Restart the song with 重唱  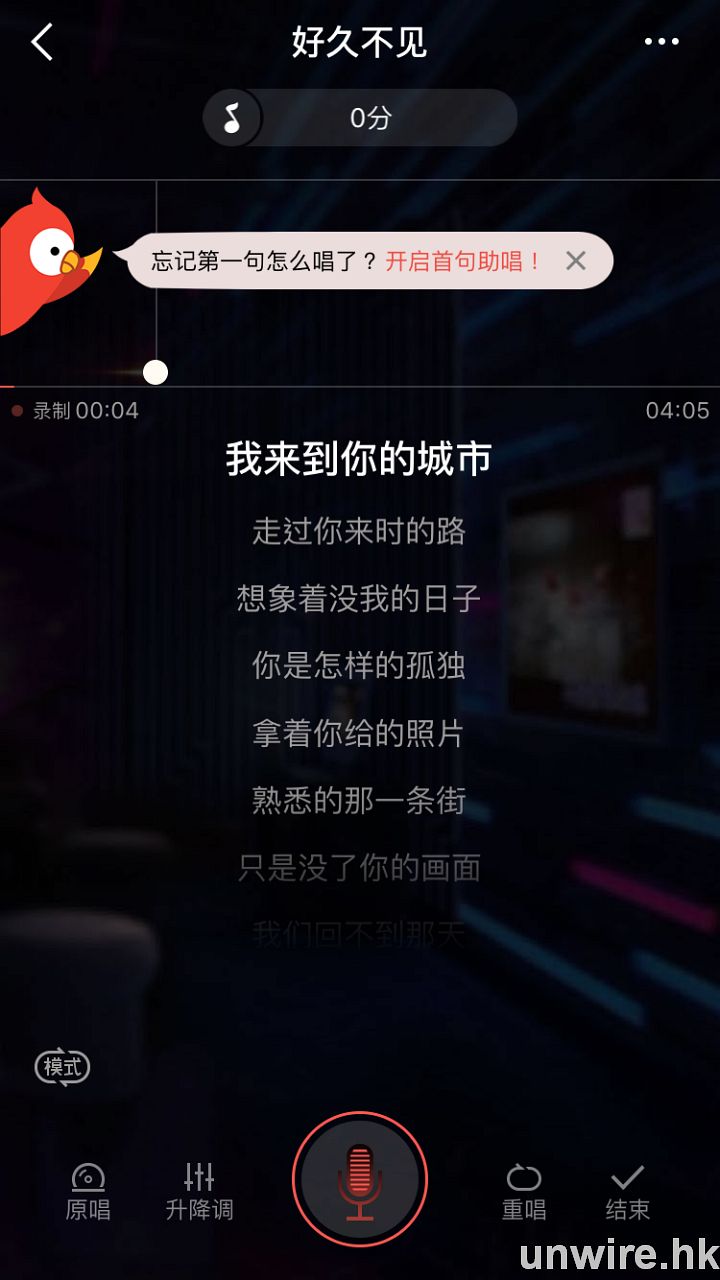(x=524, y=1192)
